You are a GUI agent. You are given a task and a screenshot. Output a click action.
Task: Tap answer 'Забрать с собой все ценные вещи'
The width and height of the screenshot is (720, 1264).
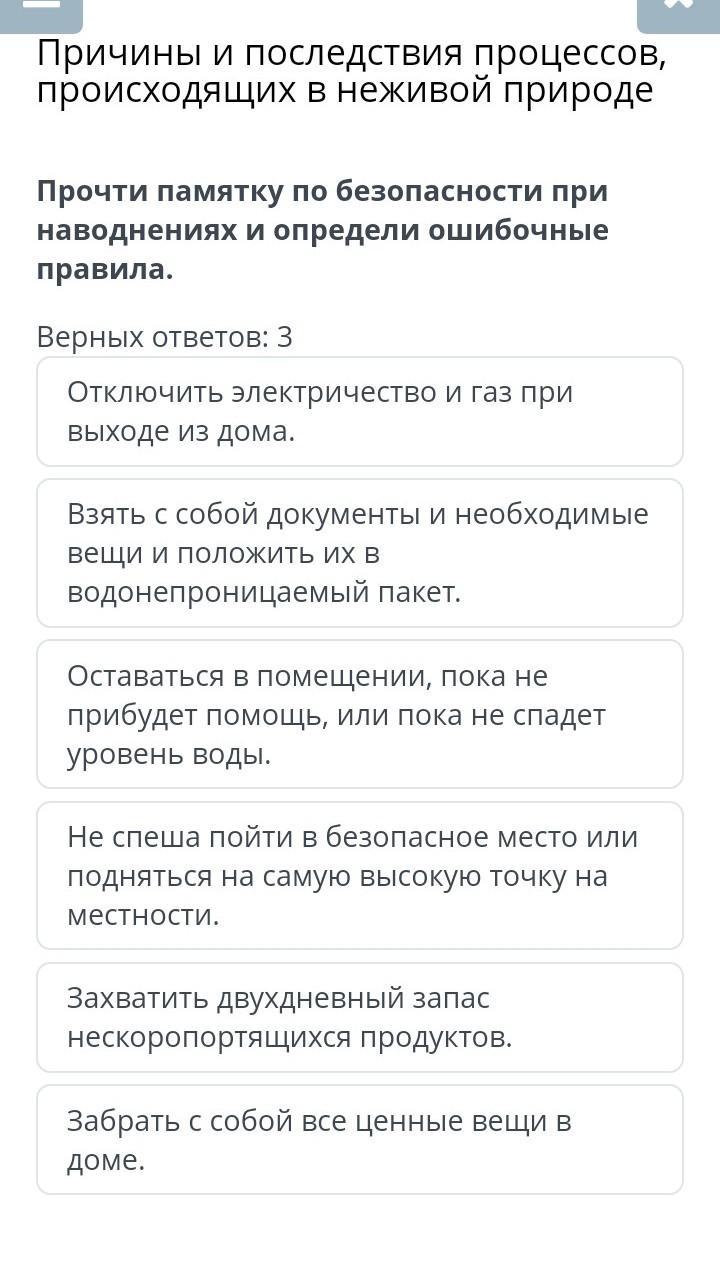click(x=360, y=1140)
